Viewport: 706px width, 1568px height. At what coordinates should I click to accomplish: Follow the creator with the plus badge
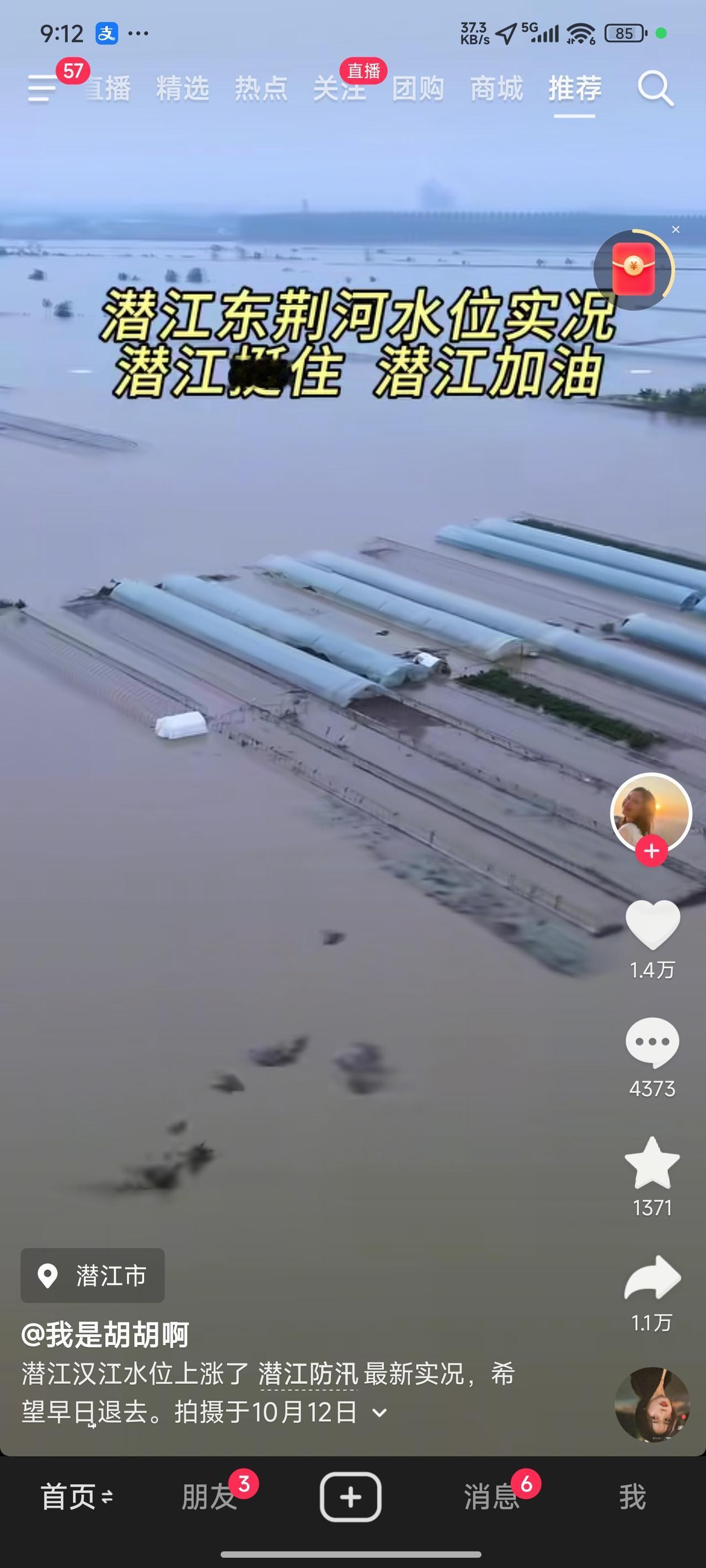pyautogui.click(x=651, y=850)
